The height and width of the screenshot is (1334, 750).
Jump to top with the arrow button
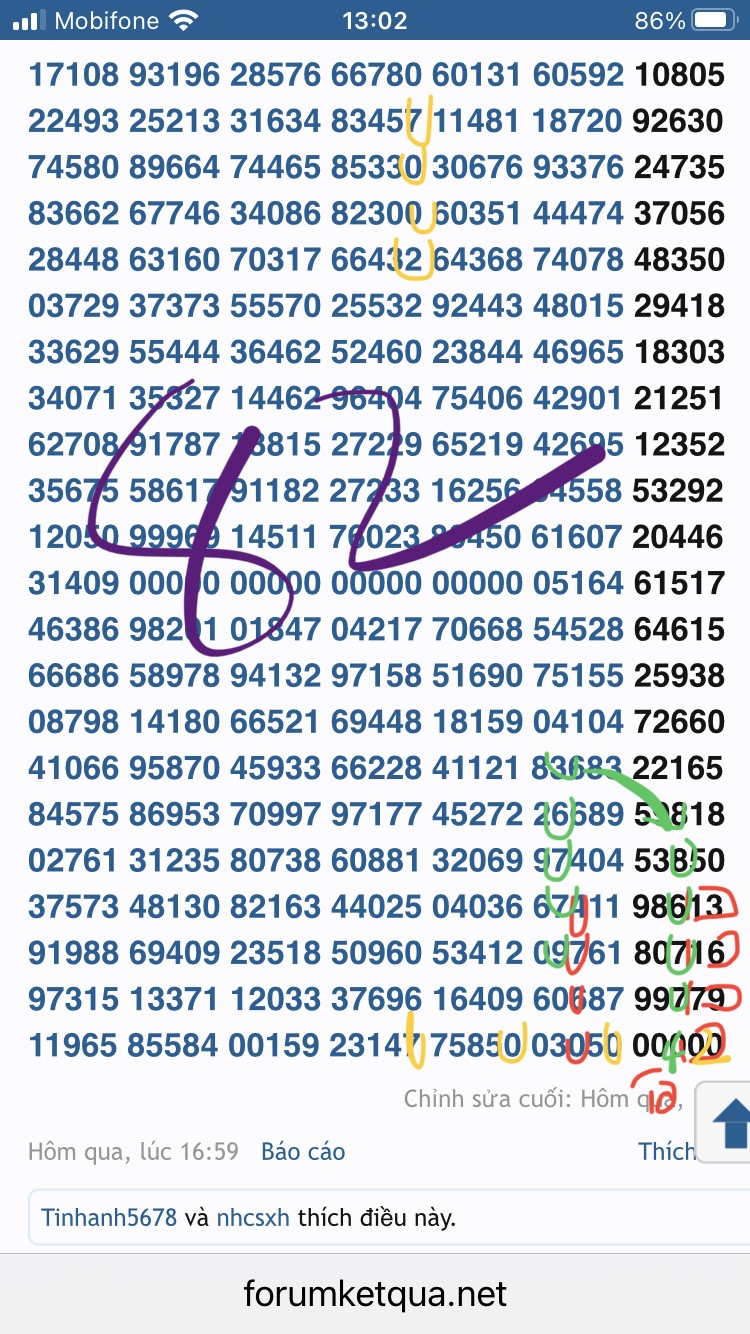click(x=728, y=1124)
